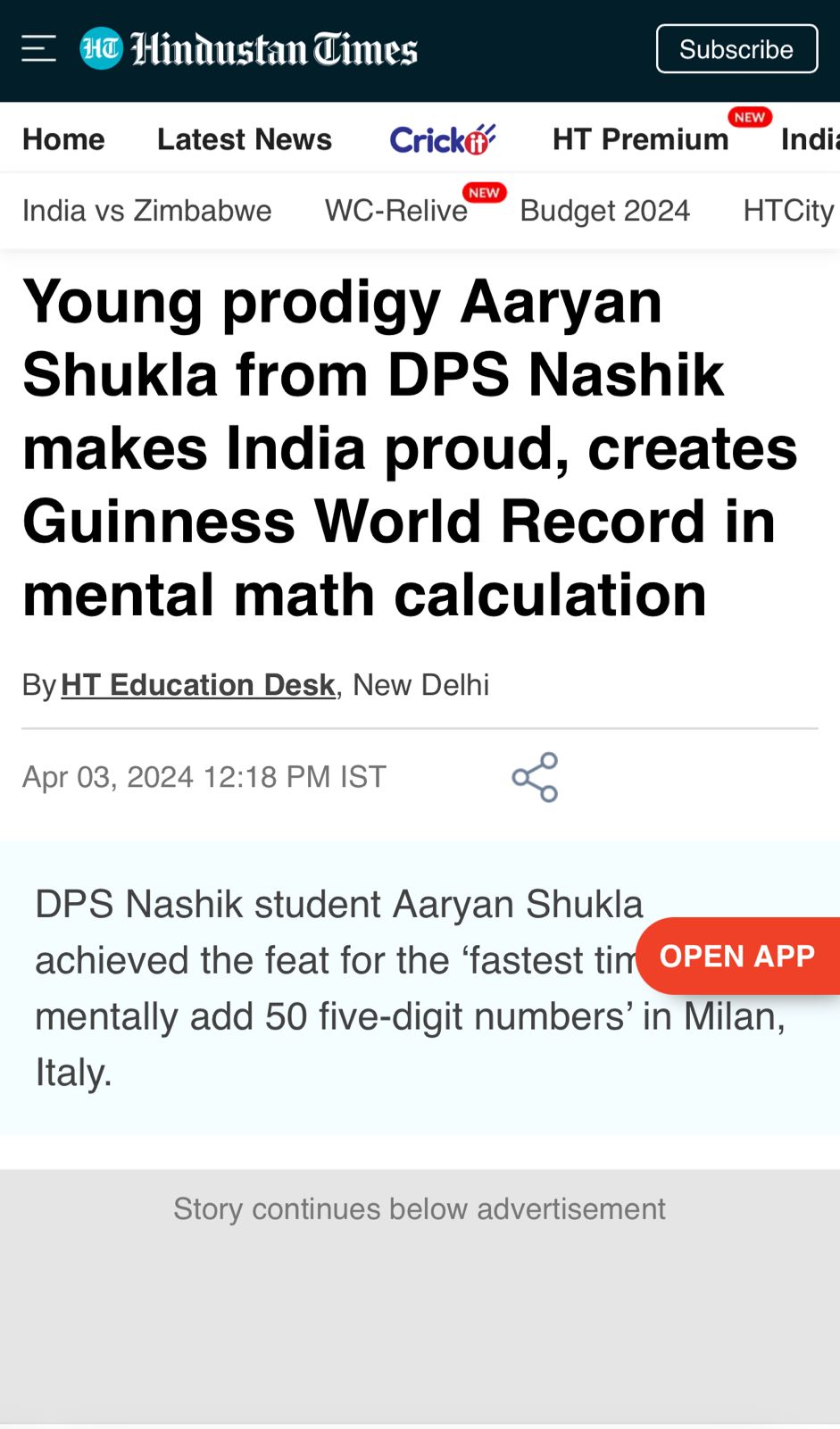Open the Crickit section
Screen dimensions: 840x1429
(443, 139)
